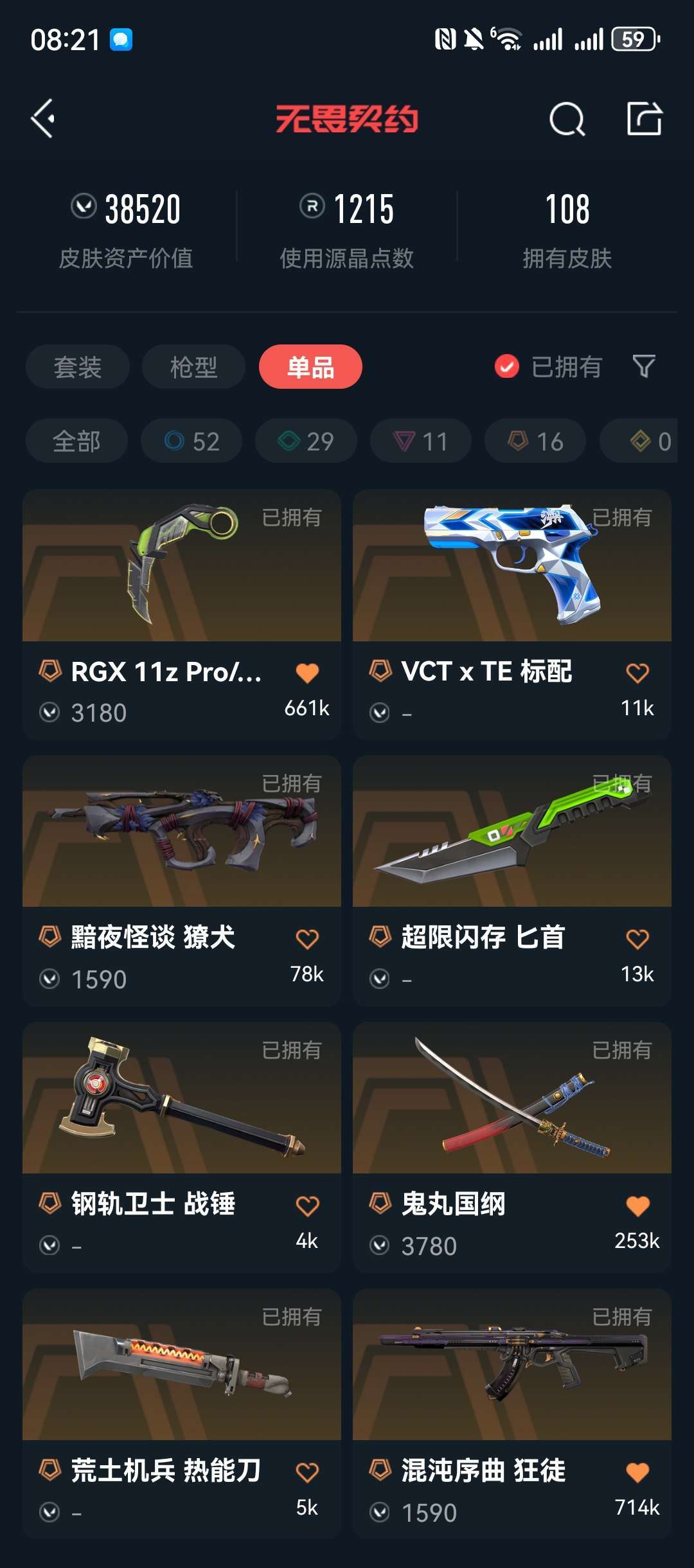Switch to the 套装 tab
The image size is (694, 1568).
coord(78,367)
